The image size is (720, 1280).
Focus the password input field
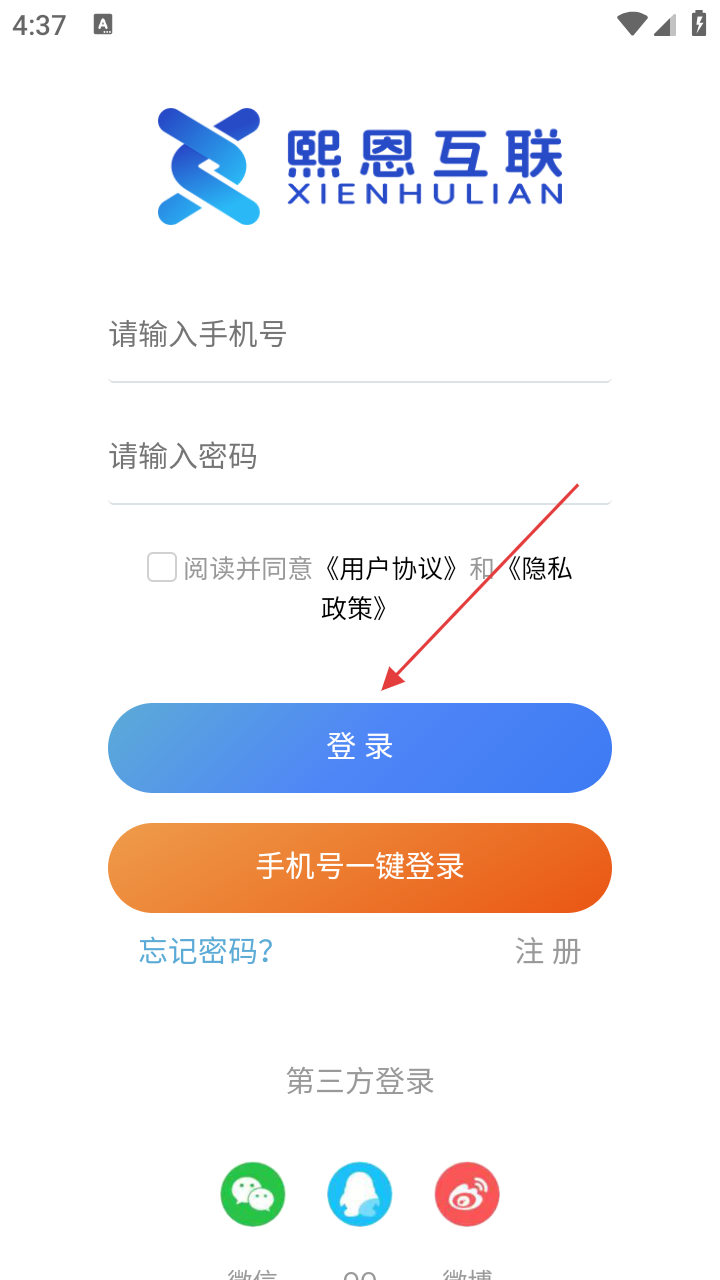(359, 457)
